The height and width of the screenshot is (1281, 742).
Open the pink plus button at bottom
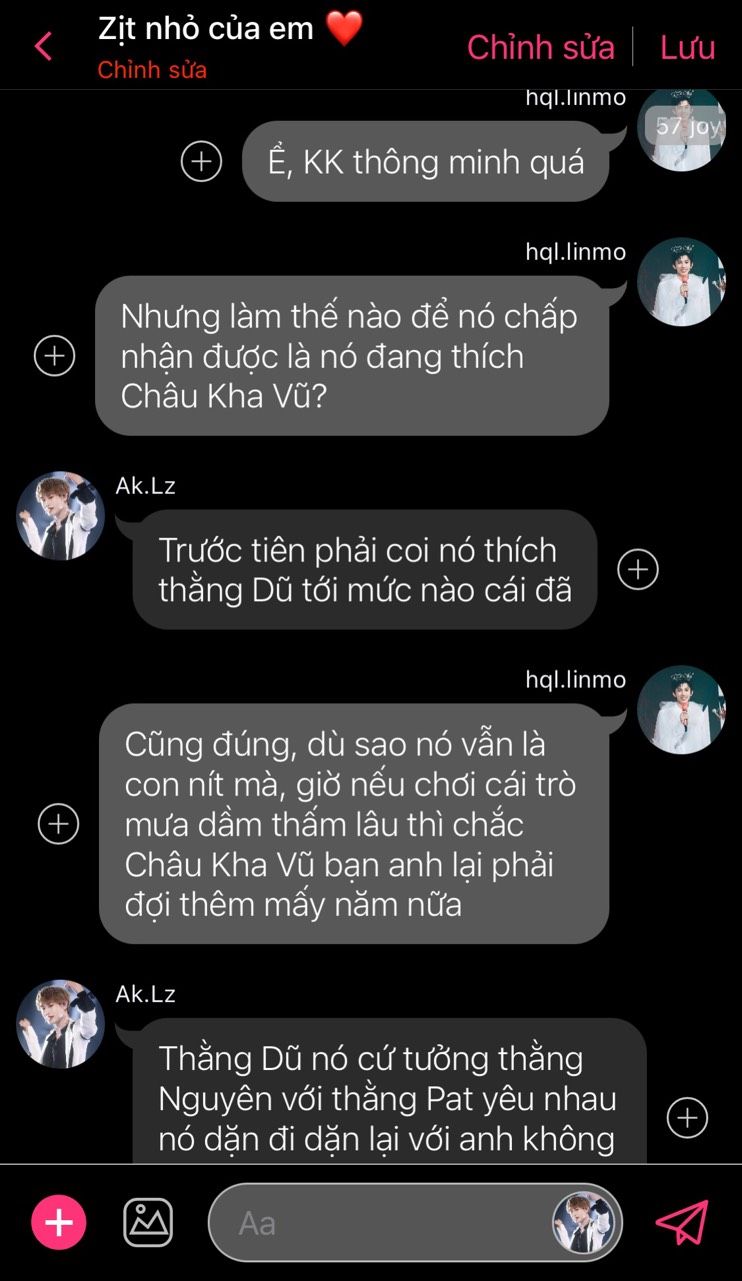59,1222
